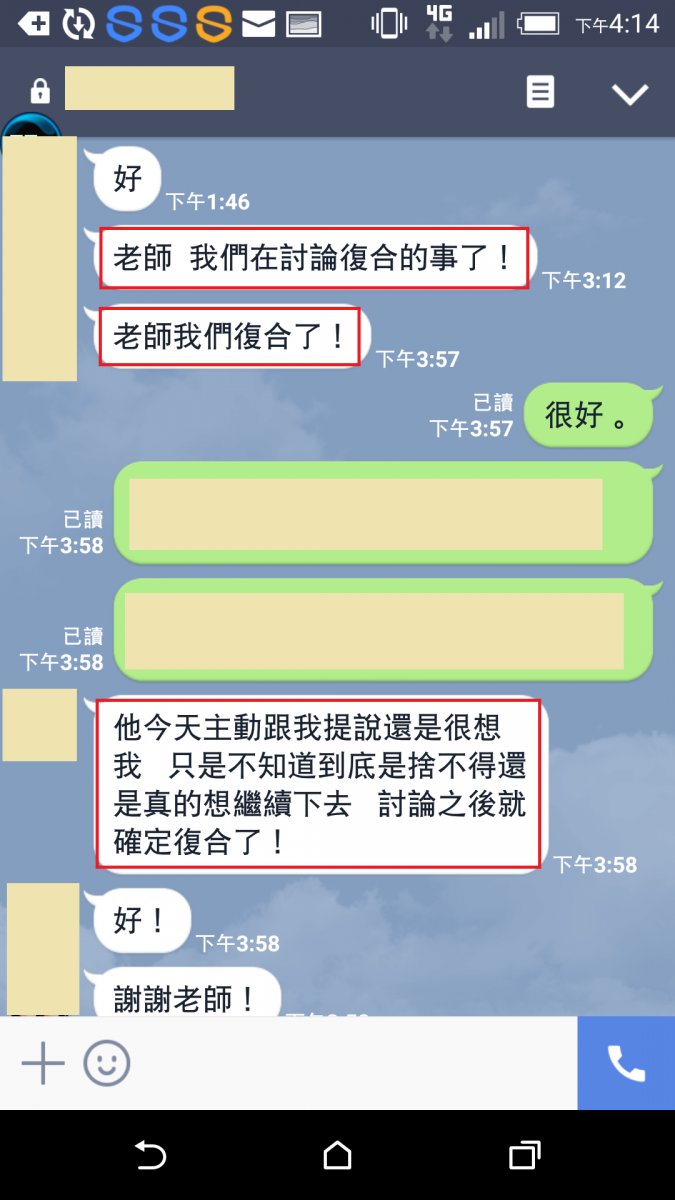Open the chat notes icon
The image size is (675, 1200).
[540, 93]
